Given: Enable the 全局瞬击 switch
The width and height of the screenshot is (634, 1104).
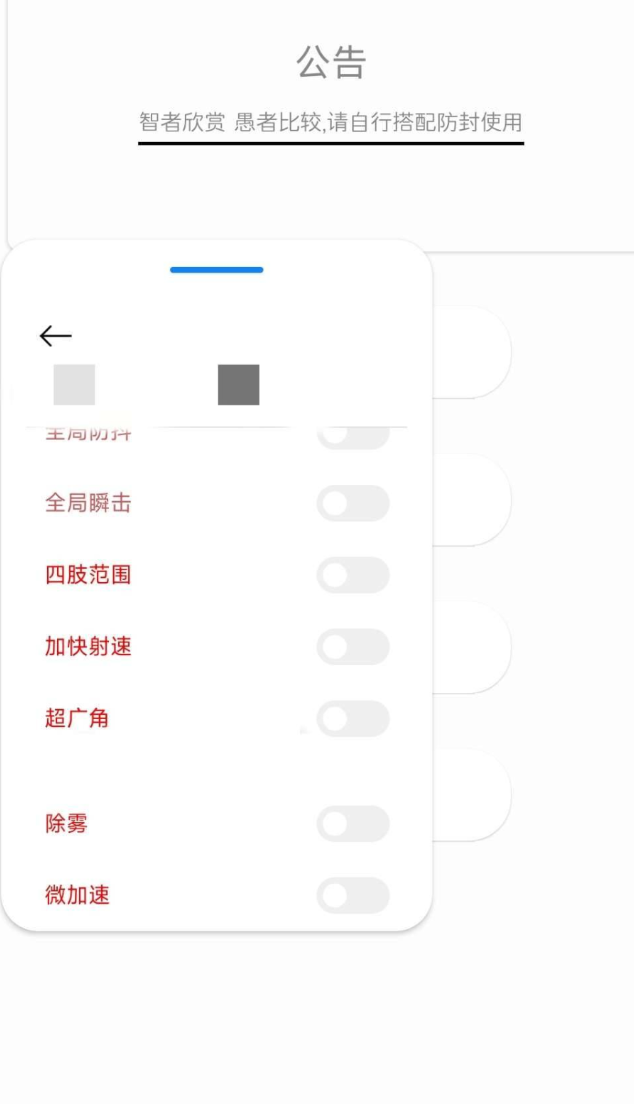Looking at the screenshot, I should coord(352,503).
